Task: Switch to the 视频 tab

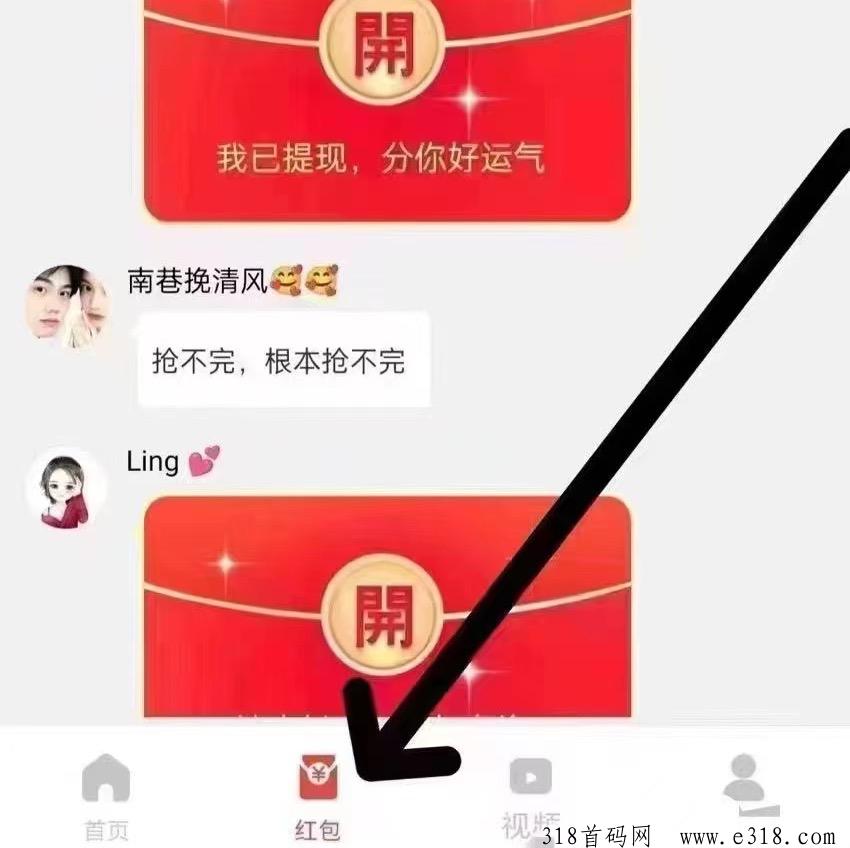Action: point(531,795)
